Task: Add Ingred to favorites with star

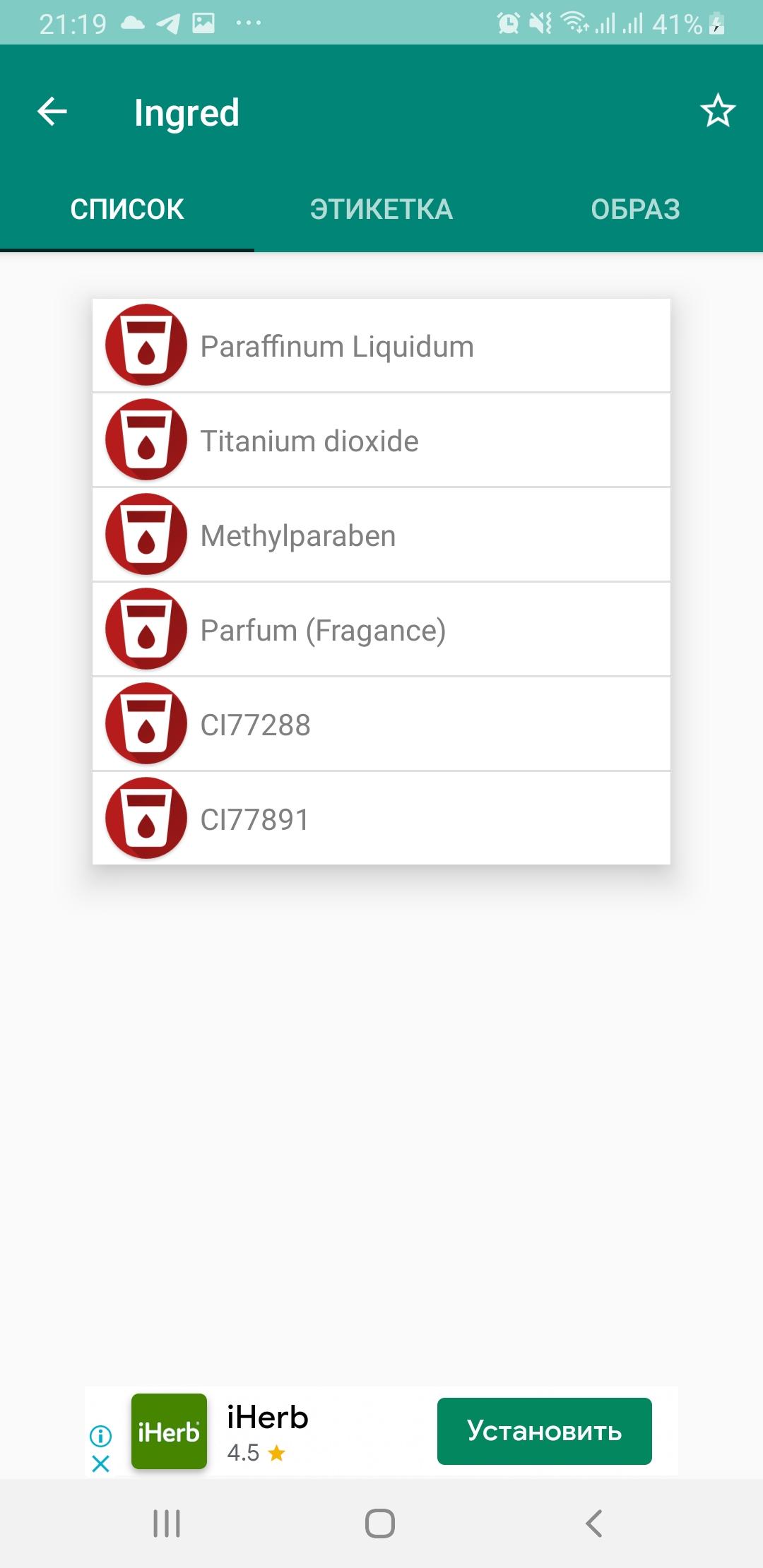Action: (x=718, y=112)
